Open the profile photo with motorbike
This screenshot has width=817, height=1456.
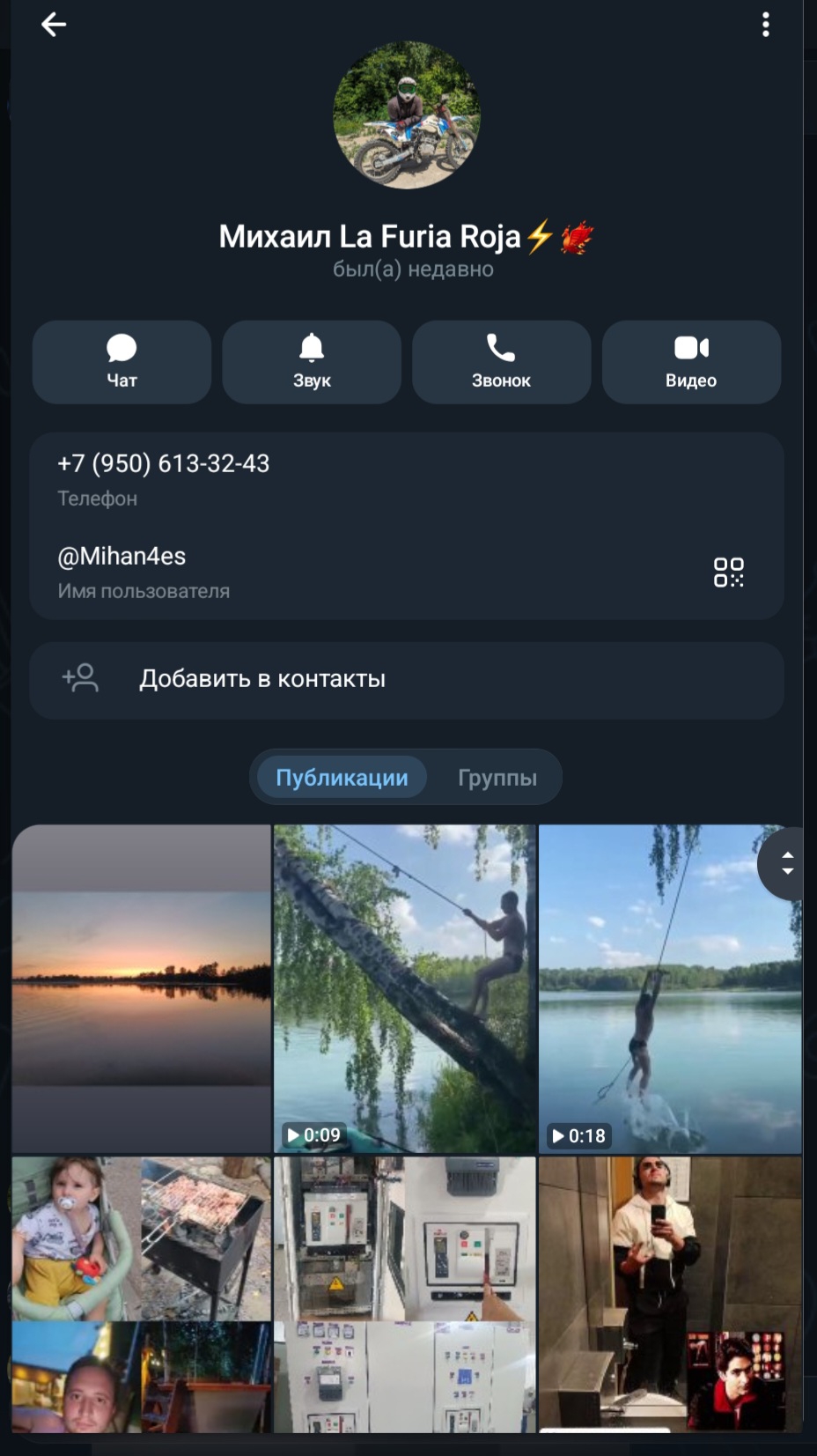pos(407,115)
